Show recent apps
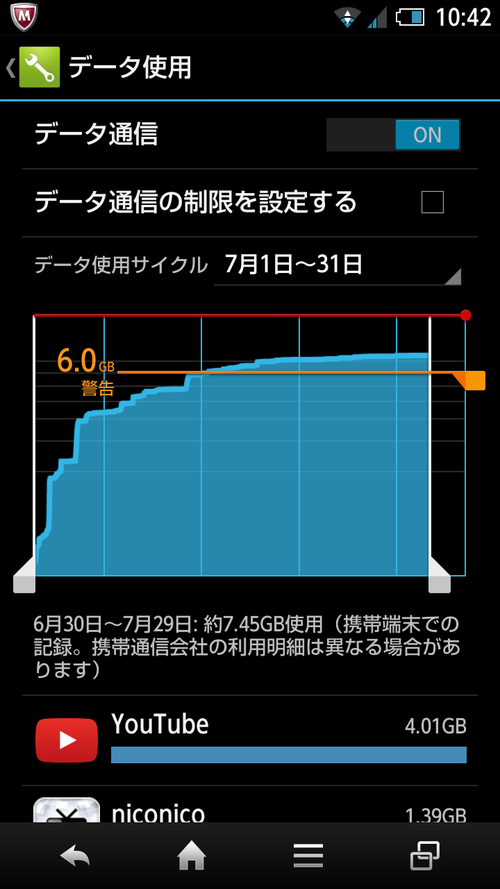 425,856
